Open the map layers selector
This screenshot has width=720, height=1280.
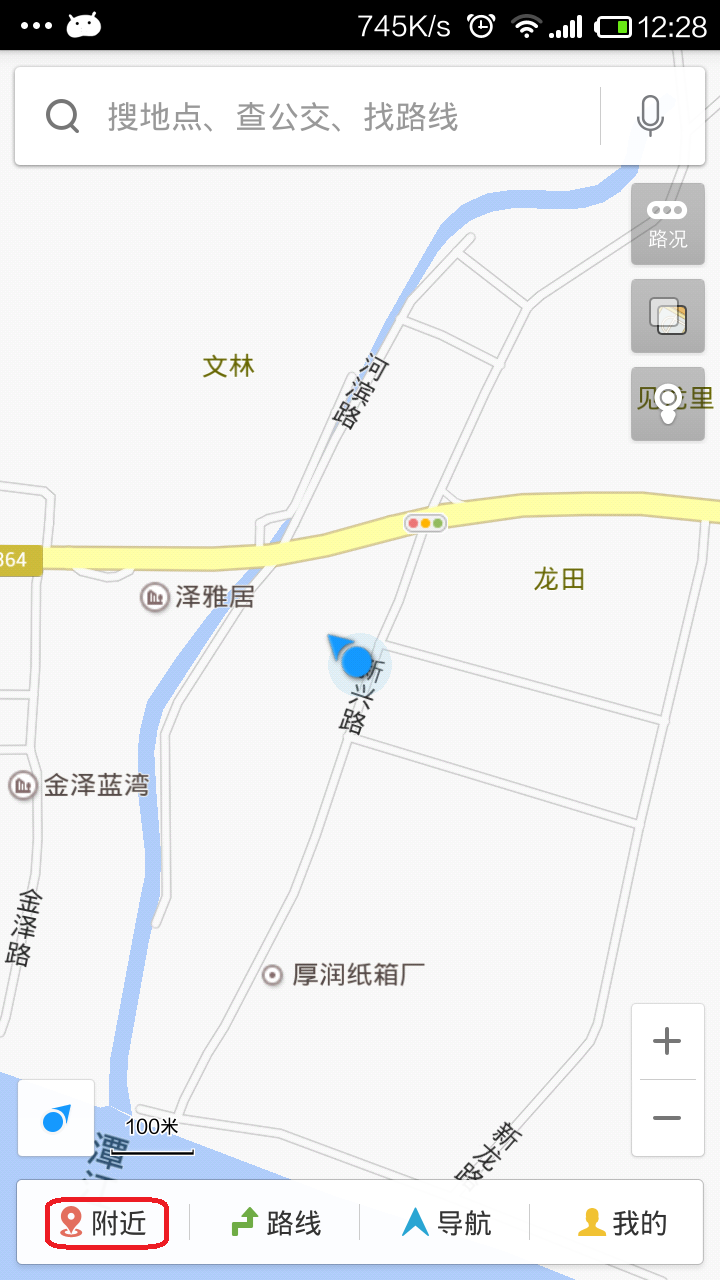pos(667,316)
